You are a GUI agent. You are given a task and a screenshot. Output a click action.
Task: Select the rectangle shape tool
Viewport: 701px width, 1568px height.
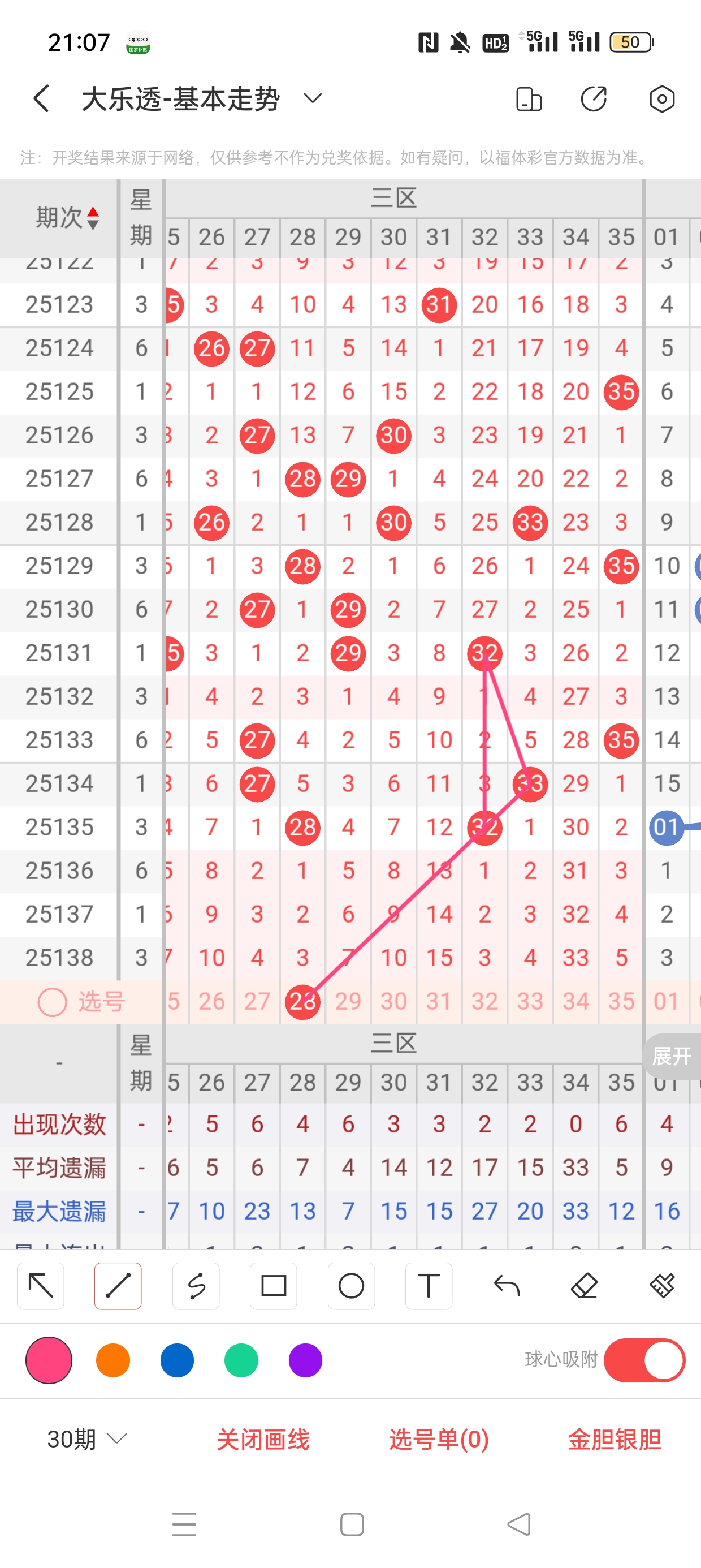[x=273, y=1286]
